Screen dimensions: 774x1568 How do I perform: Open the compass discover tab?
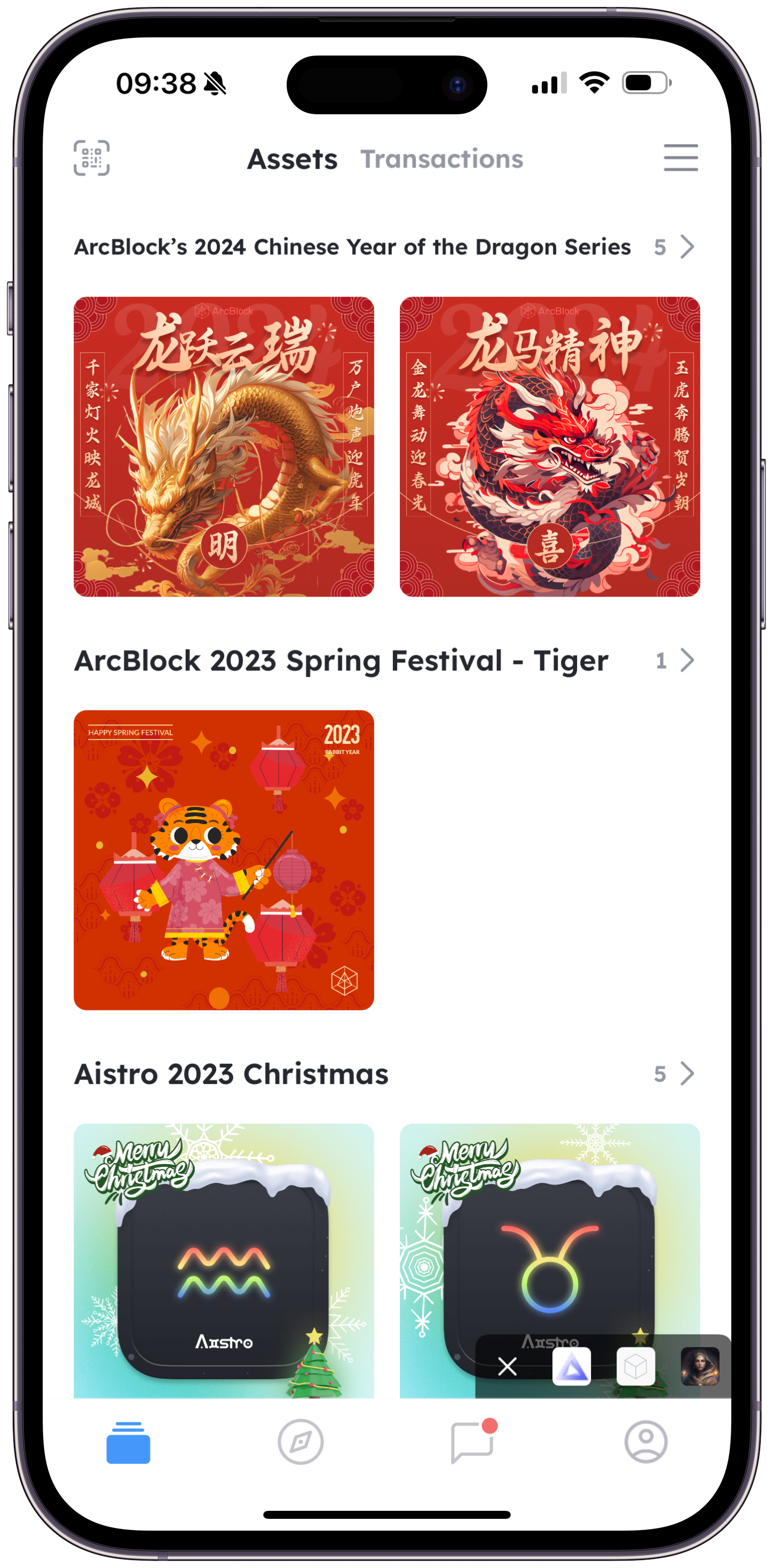300,1441
